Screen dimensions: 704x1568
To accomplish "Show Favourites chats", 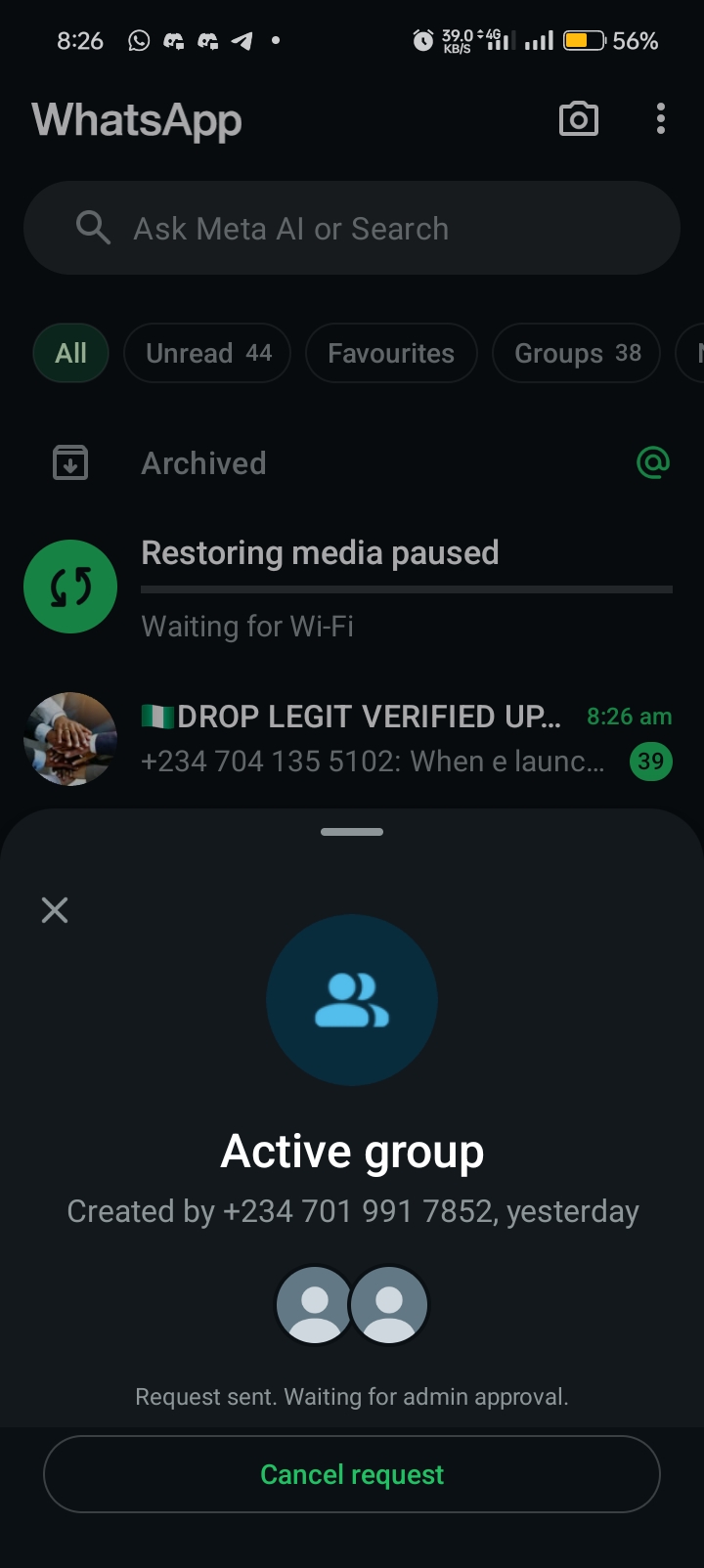I will click(391, 353).
